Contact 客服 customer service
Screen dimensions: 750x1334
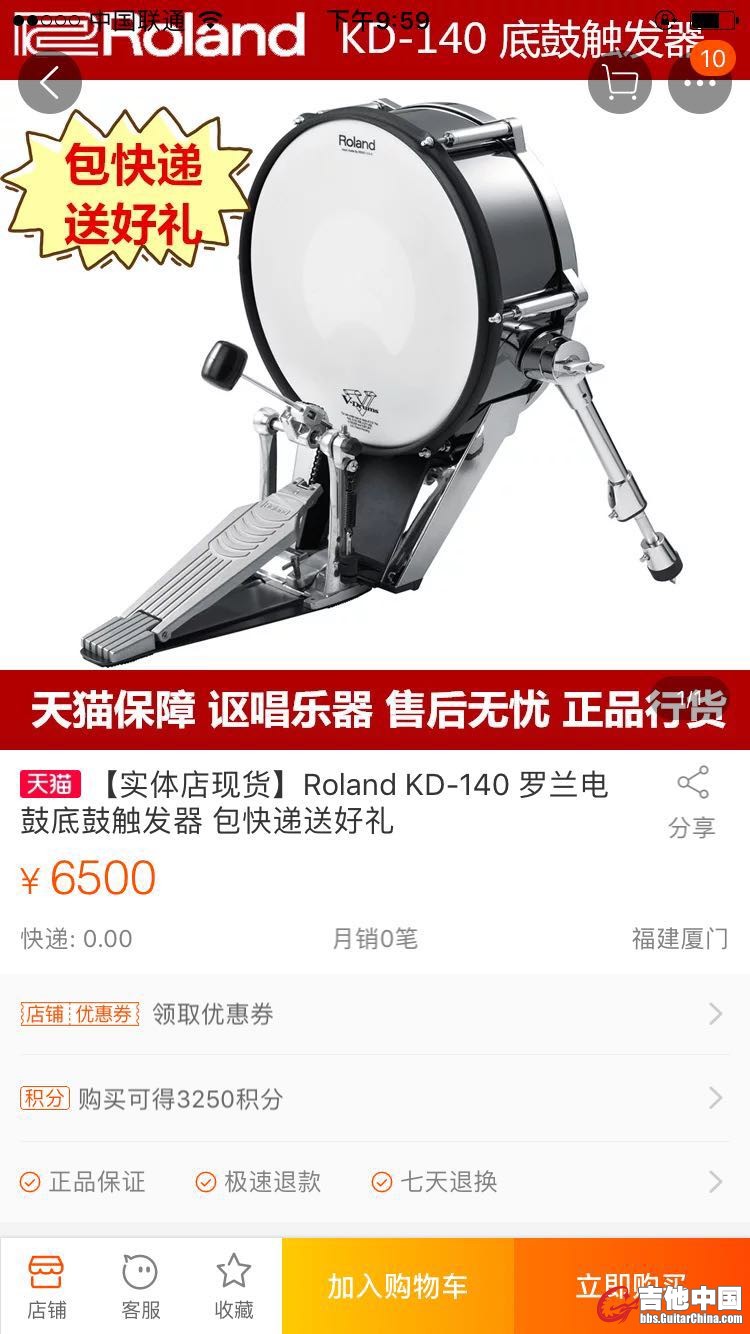point(140,1286)
